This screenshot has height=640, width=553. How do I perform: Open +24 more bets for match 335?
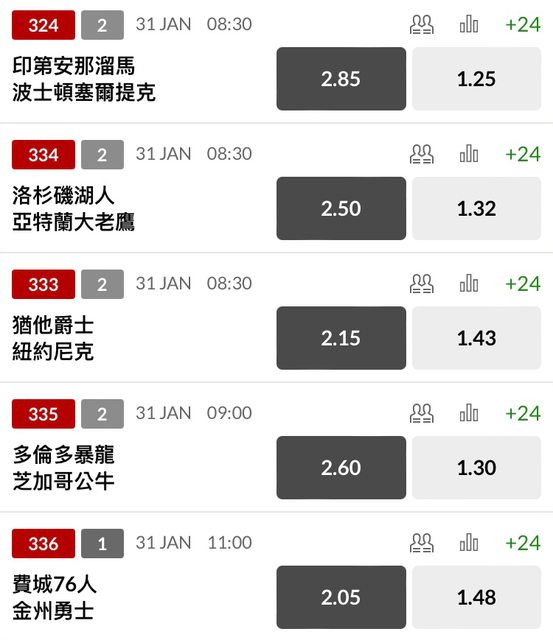(523, 413)
